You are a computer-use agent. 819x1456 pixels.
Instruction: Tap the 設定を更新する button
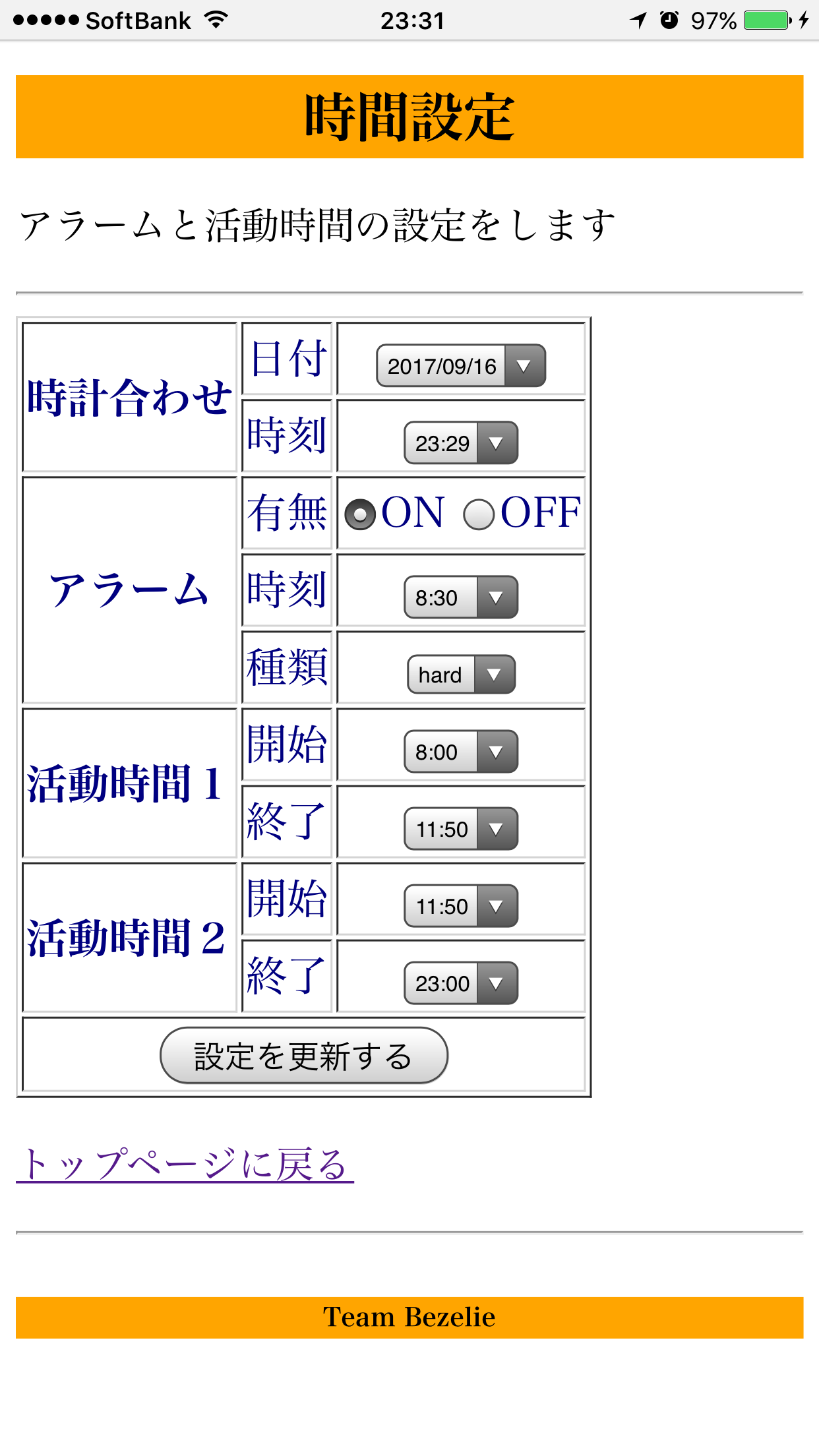(303, 1056)
